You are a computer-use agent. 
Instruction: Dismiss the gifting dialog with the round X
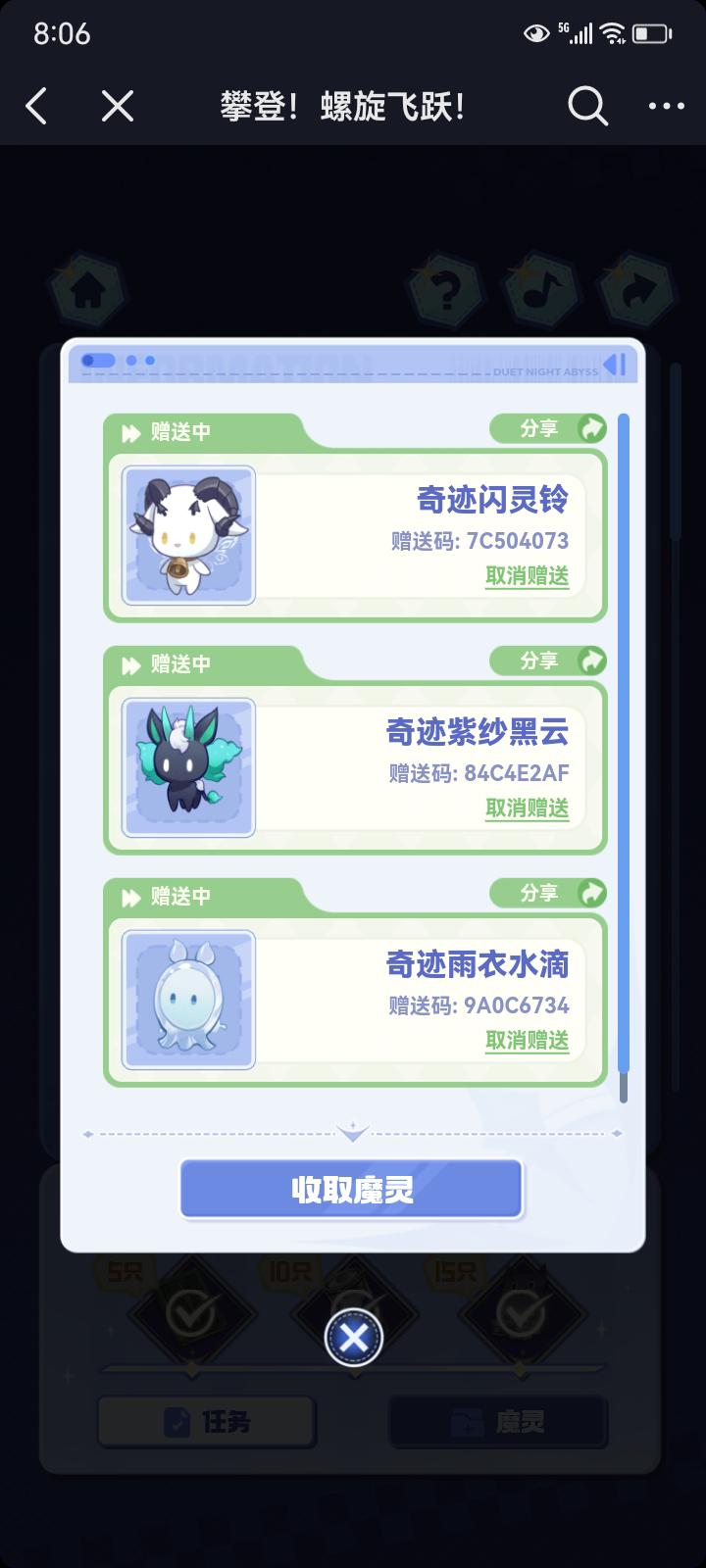click(x=353, y=1338)
